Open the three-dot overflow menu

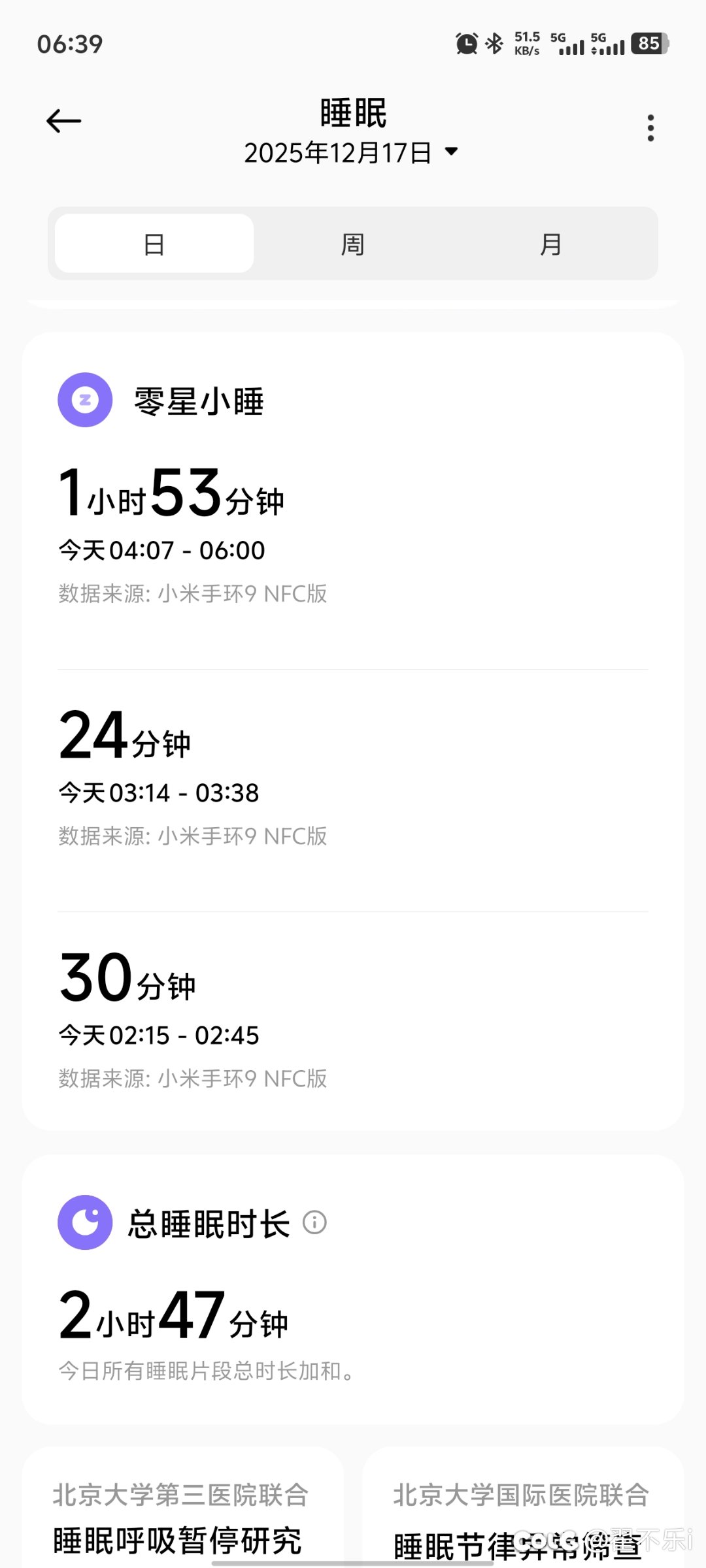point(650,128)
